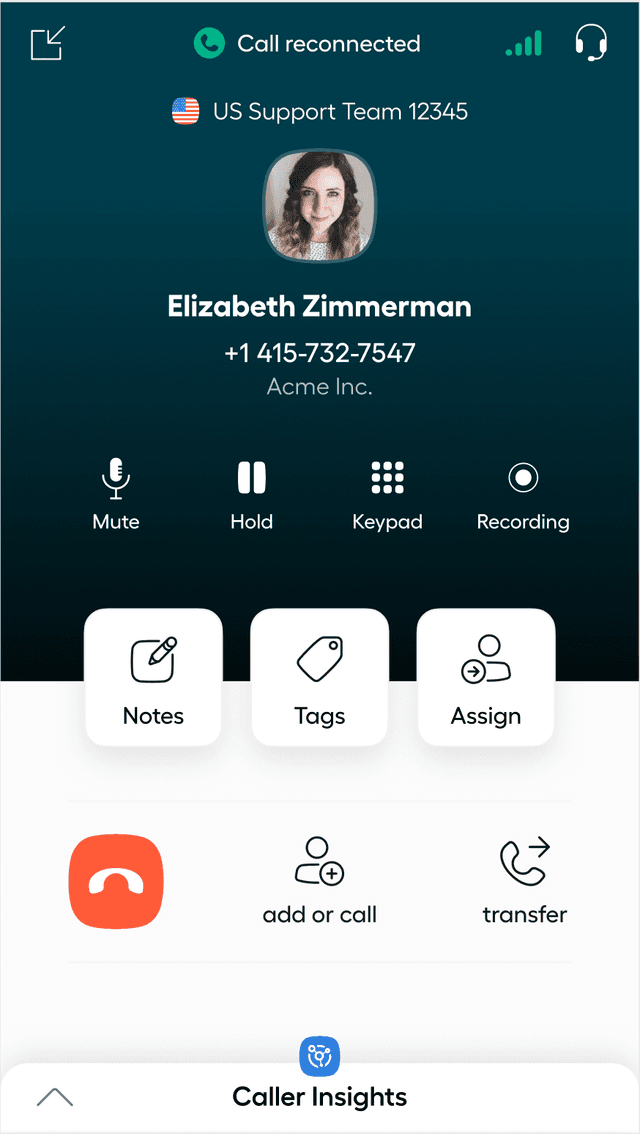Minimize the call screen
Screen dimensions: 640x1134
(x=47, y=44)
